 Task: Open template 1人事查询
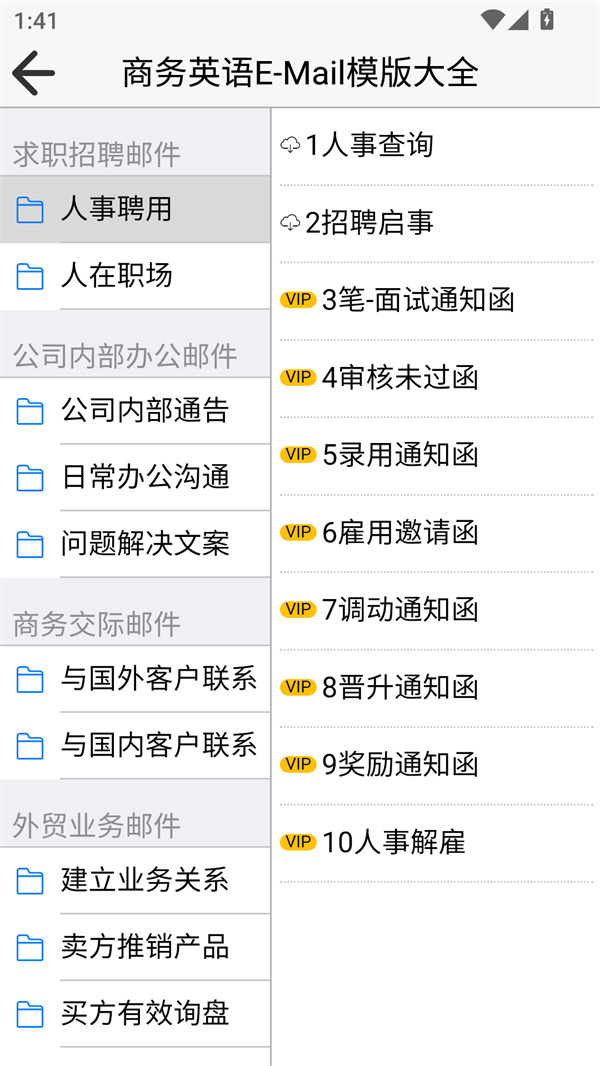pyautogui.click(x=370, y=146)
